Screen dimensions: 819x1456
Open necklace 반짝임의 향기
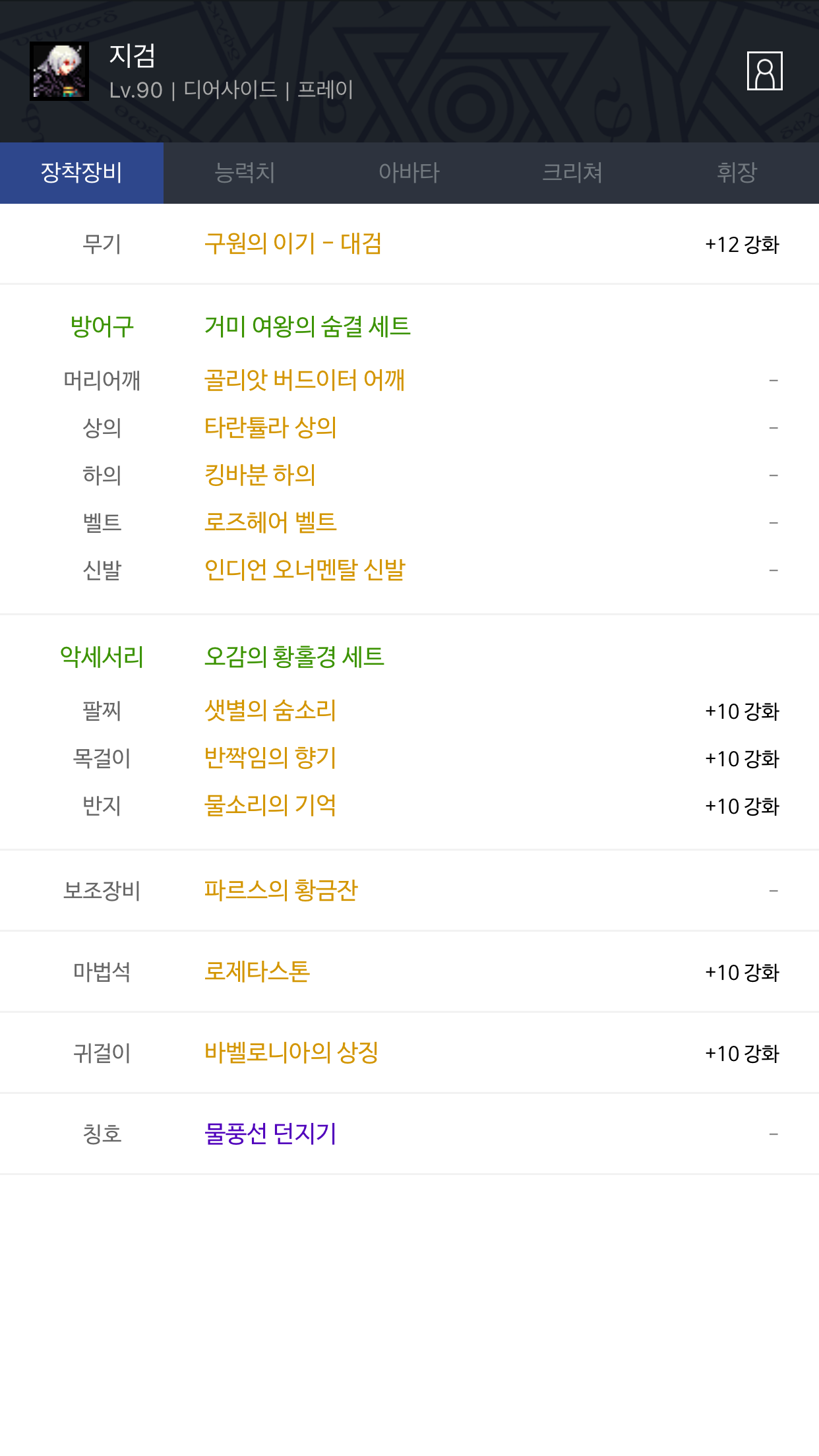click(270, 758)
